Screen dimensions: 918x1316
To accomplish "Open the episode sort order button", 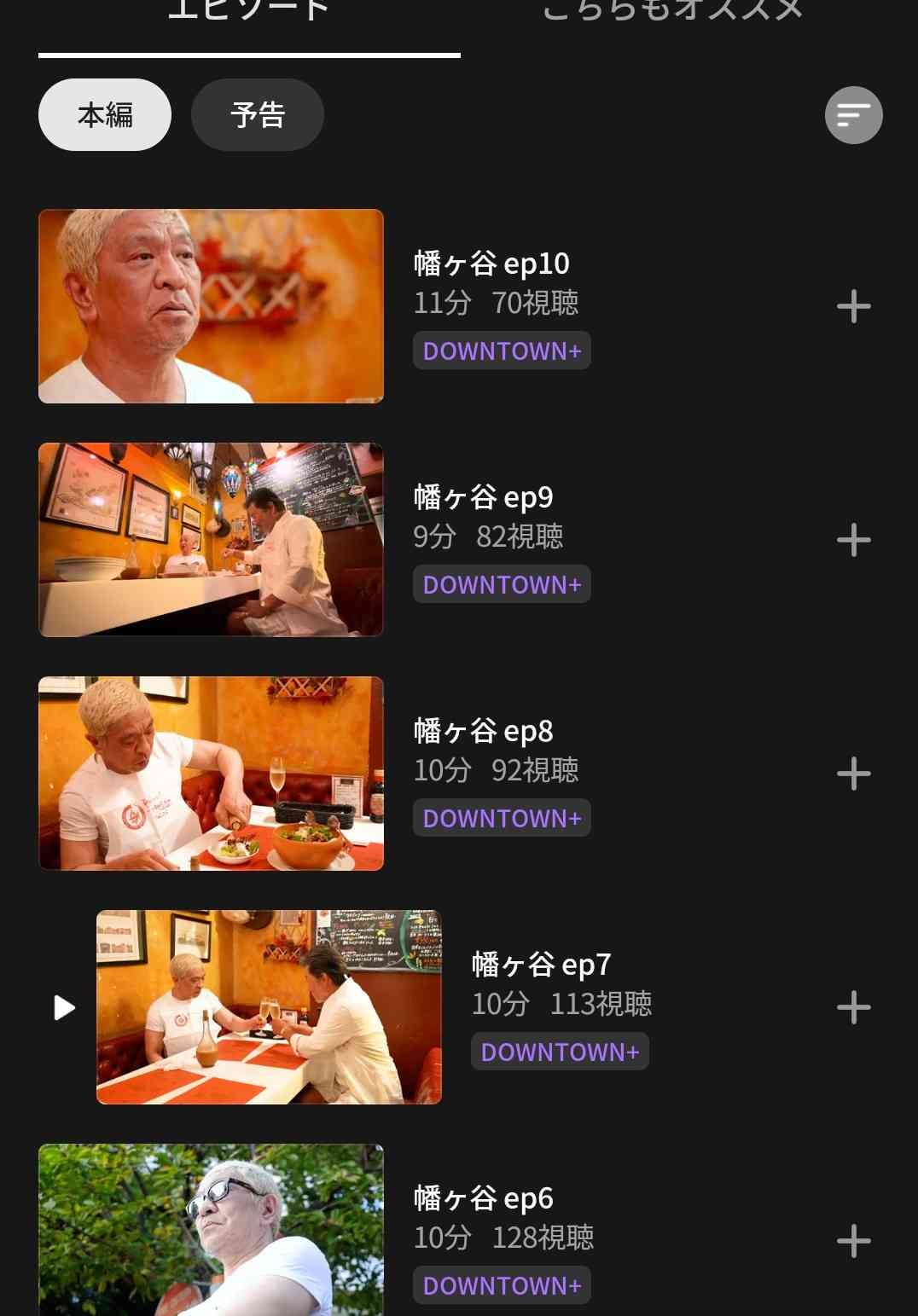I will (x=853, y=115).
